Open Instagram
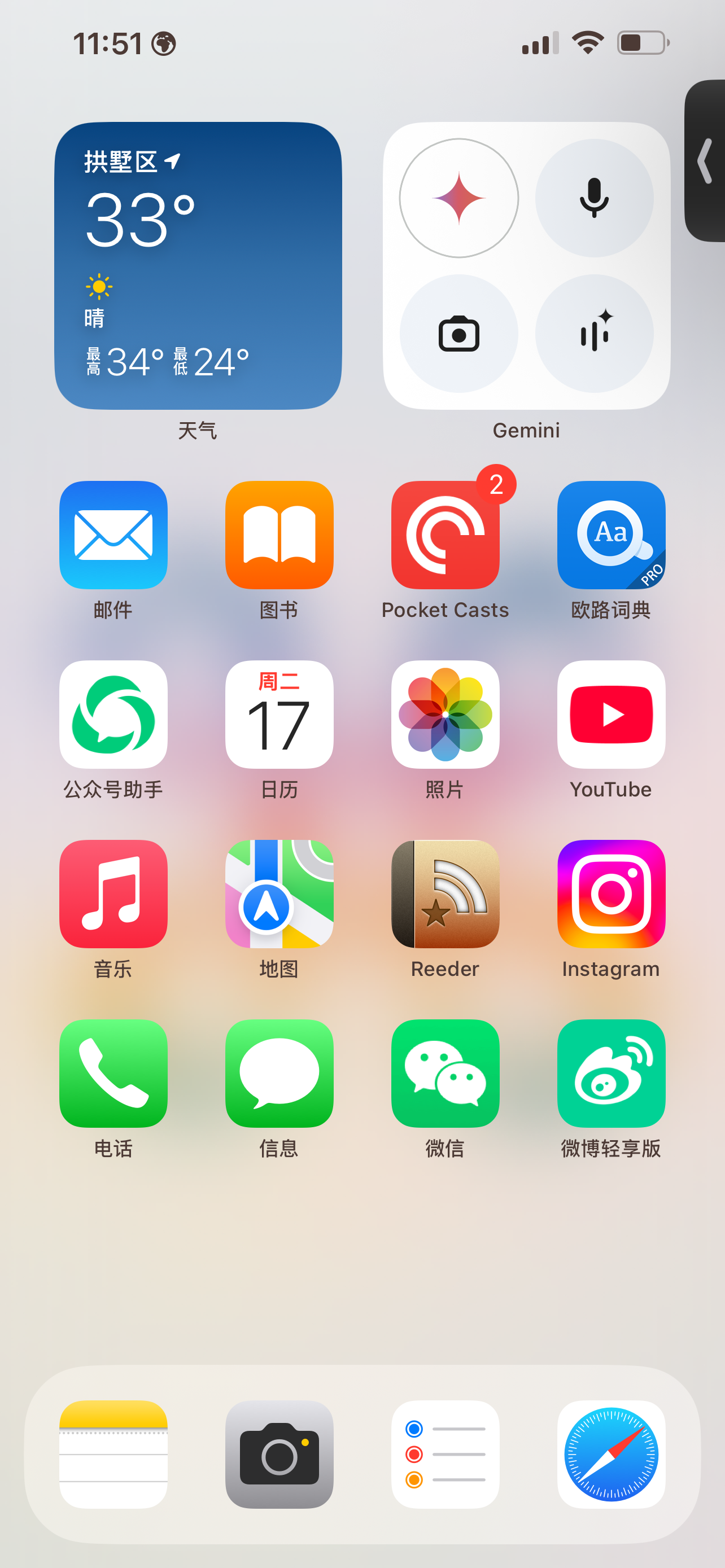 click(x=611, y=894)
